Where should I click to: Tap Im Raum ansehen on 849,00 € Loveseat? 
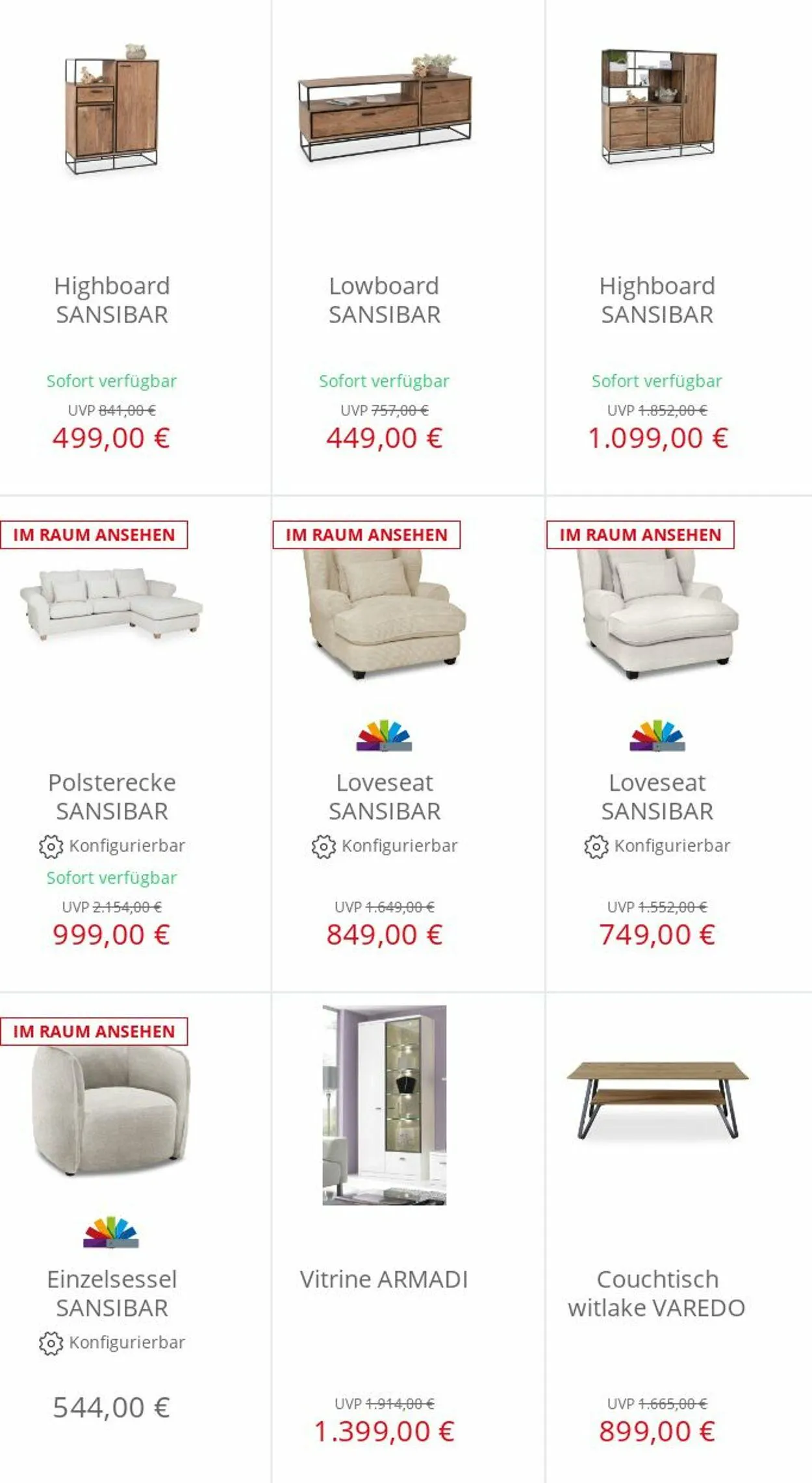pyautogui.click(x=366, y=535)
